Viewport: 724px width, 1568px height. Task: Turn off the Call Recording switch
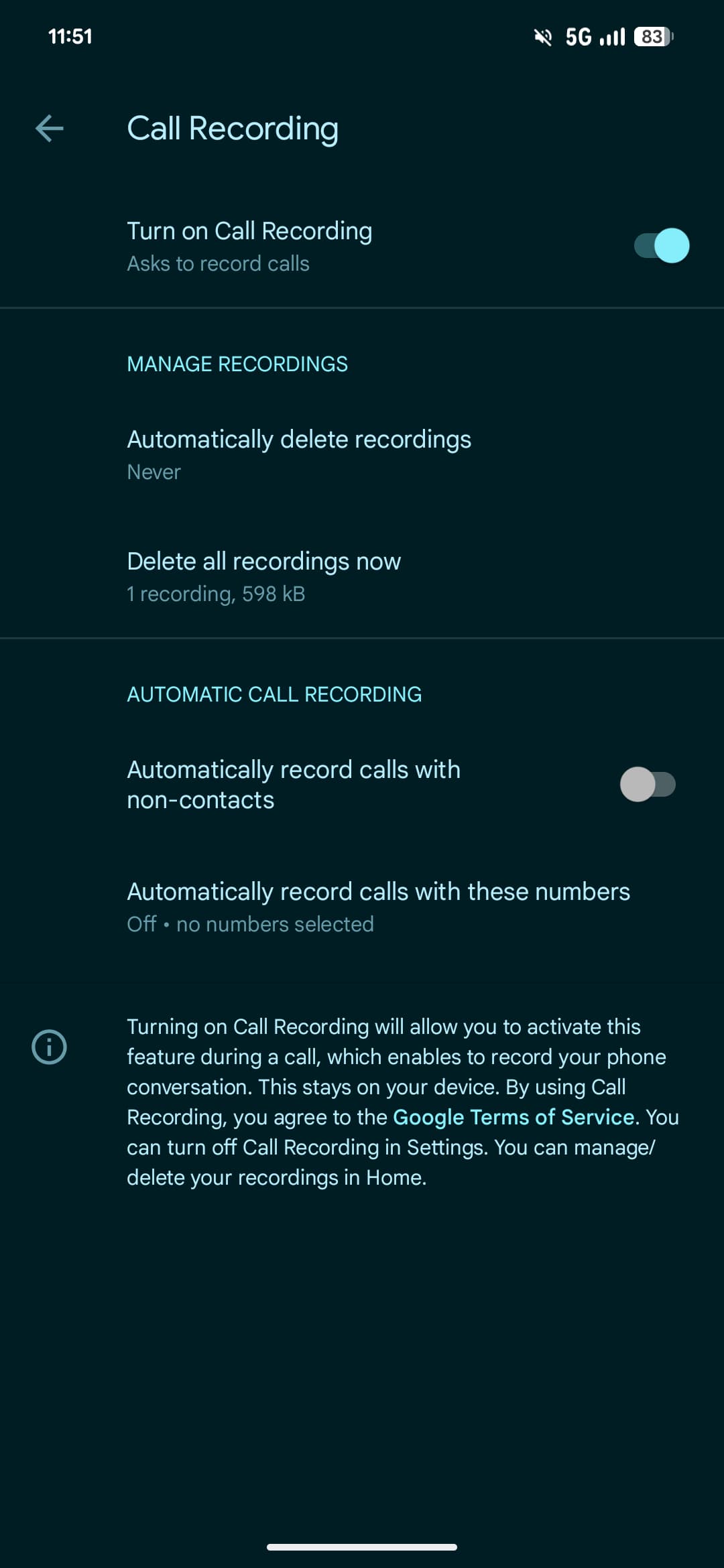(x=661, y=246)
